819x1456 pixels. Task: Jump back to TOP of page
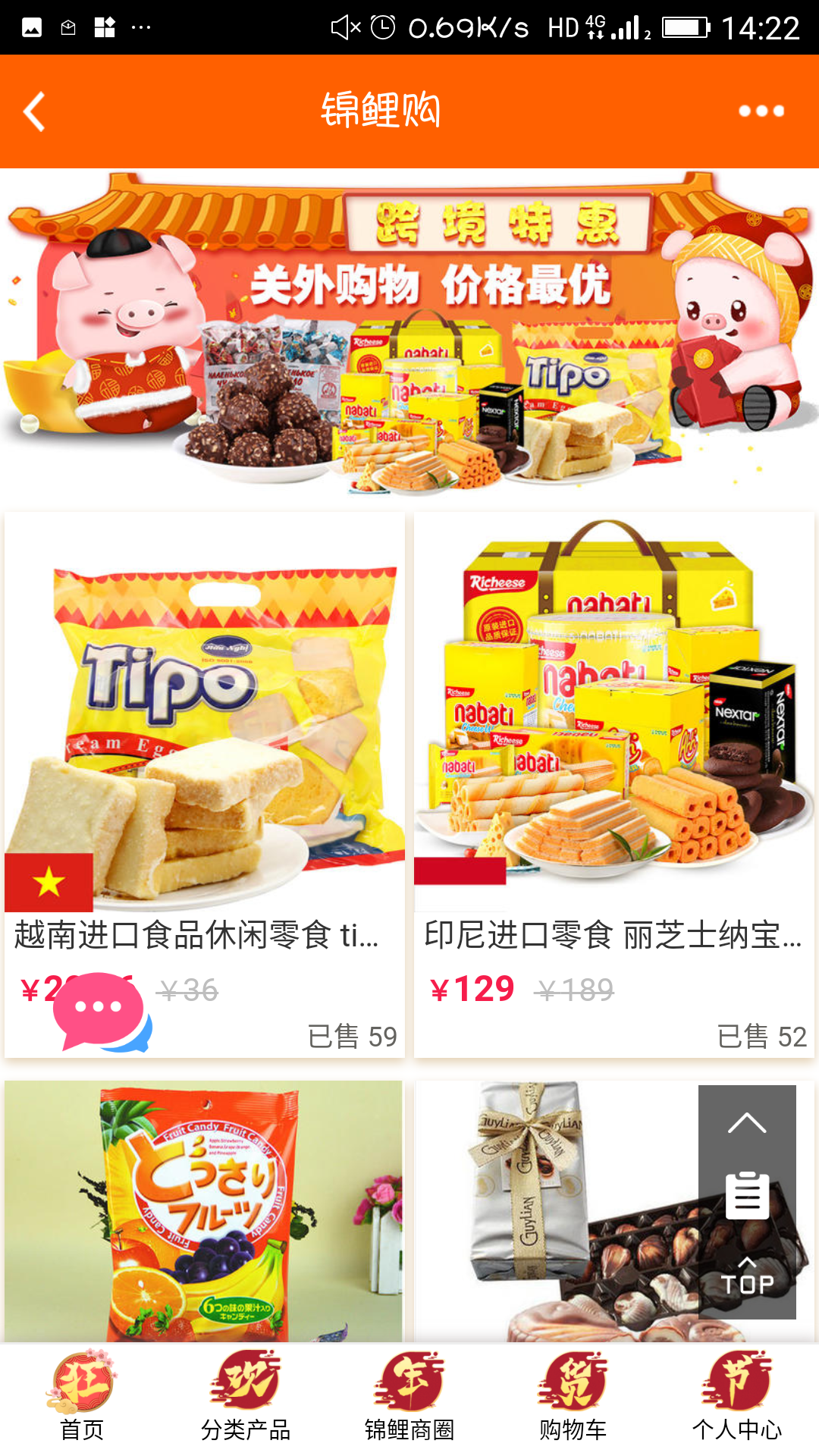point(747,1276)
